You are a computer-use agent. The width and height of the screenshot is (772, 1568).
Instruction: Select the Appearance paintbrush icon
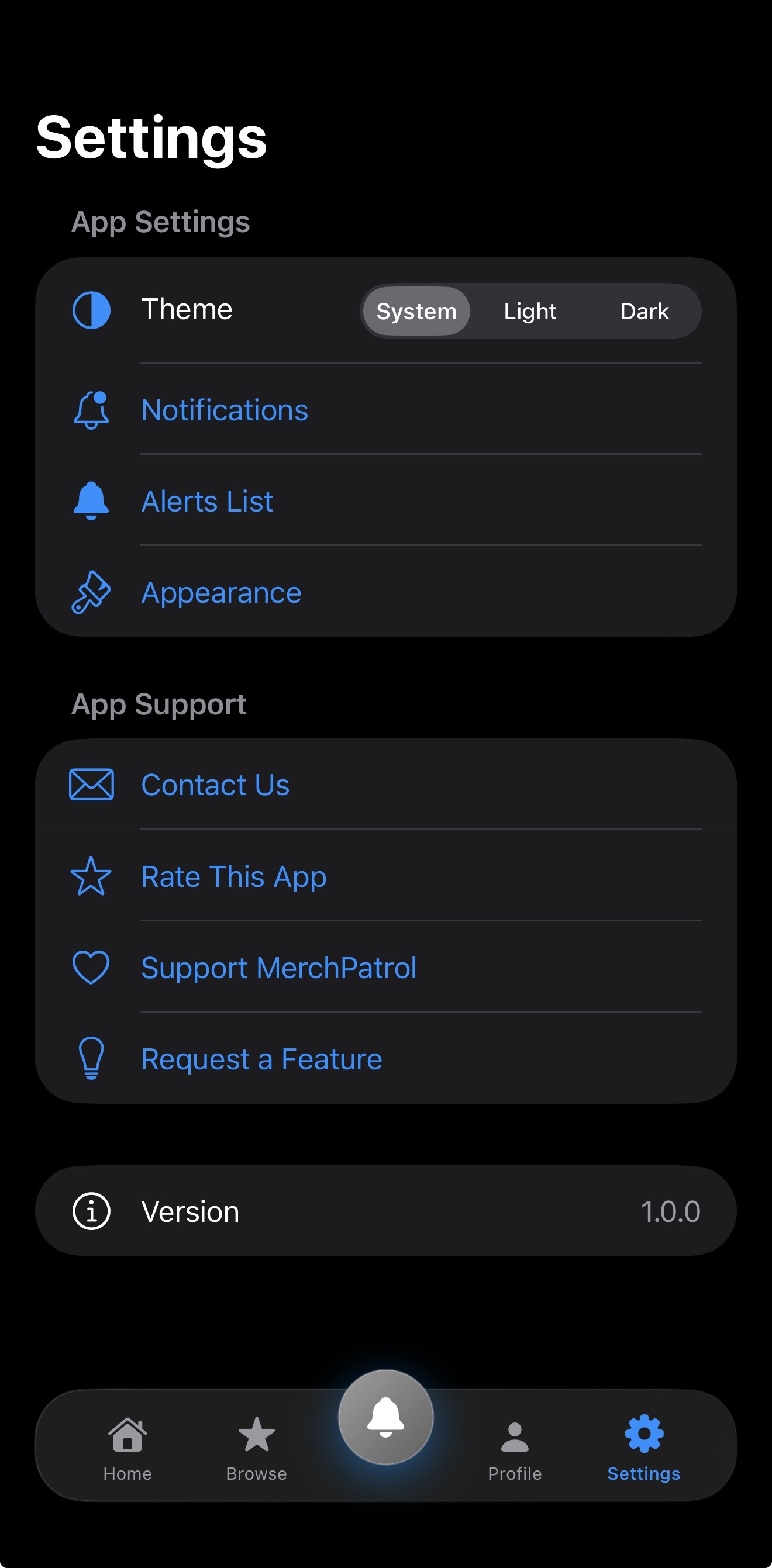point(90,591)
